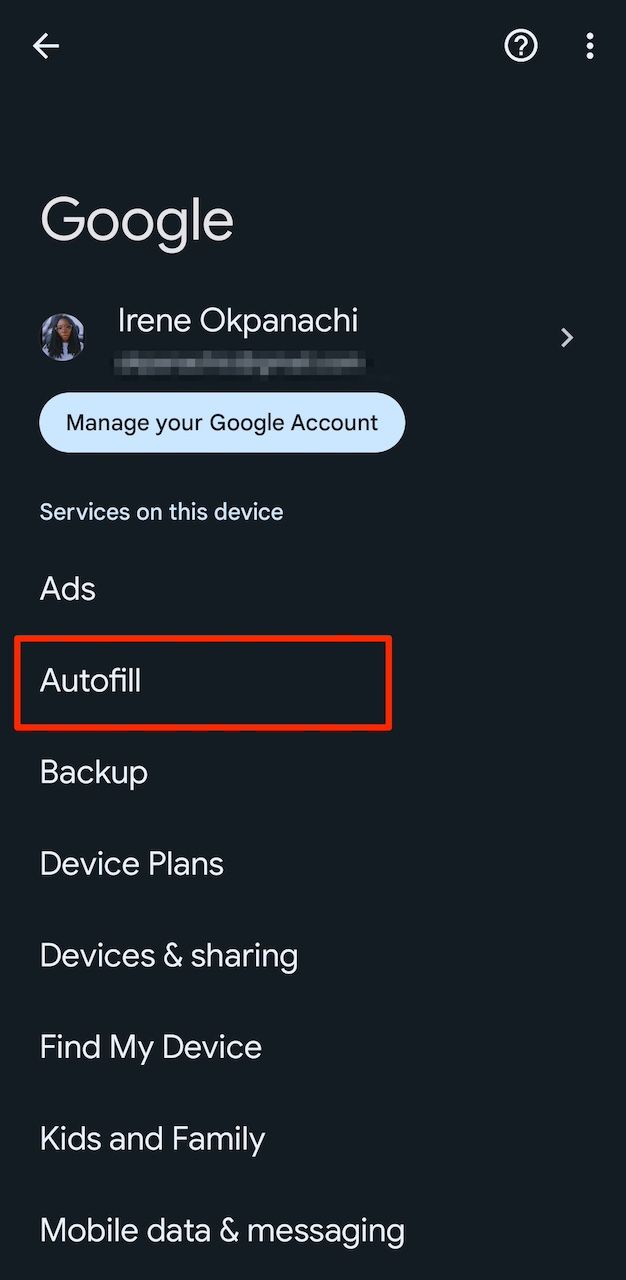Open Kids and Family settings
Image resolution: width=626 pixels, height=1280 pixels.
152,1139
